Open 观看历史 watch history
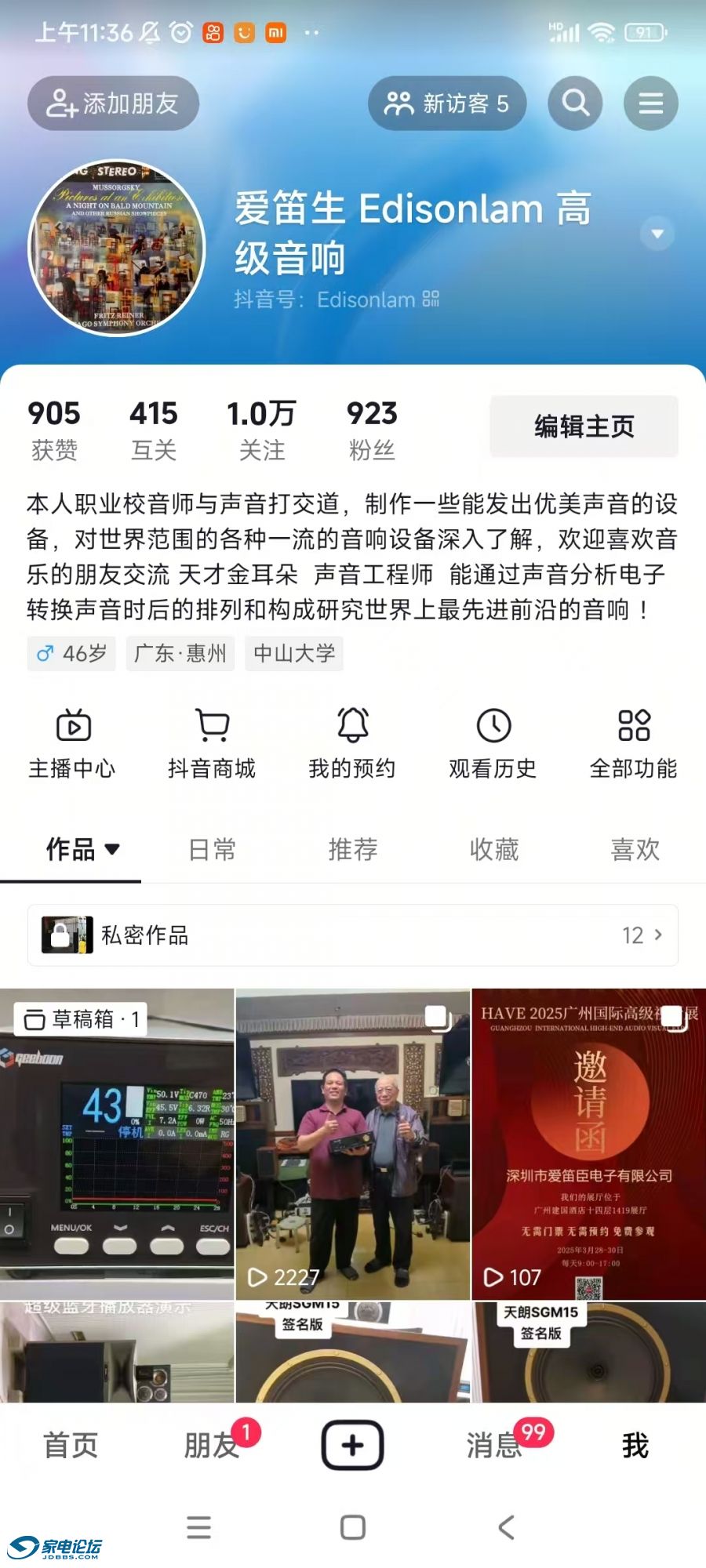706x1568 pixels. pos(493,743)
